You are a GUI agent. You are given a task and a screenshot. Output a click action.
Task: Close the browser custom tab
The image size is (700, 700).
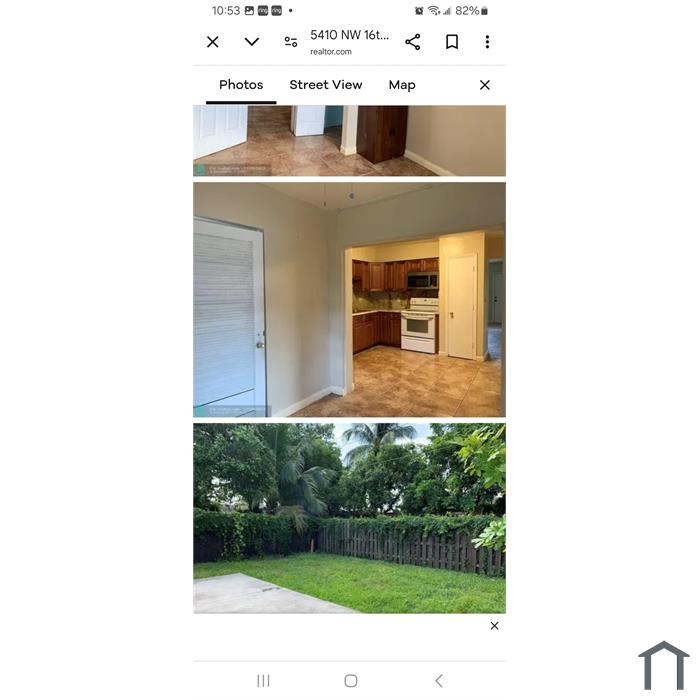(x=213, y=42)
